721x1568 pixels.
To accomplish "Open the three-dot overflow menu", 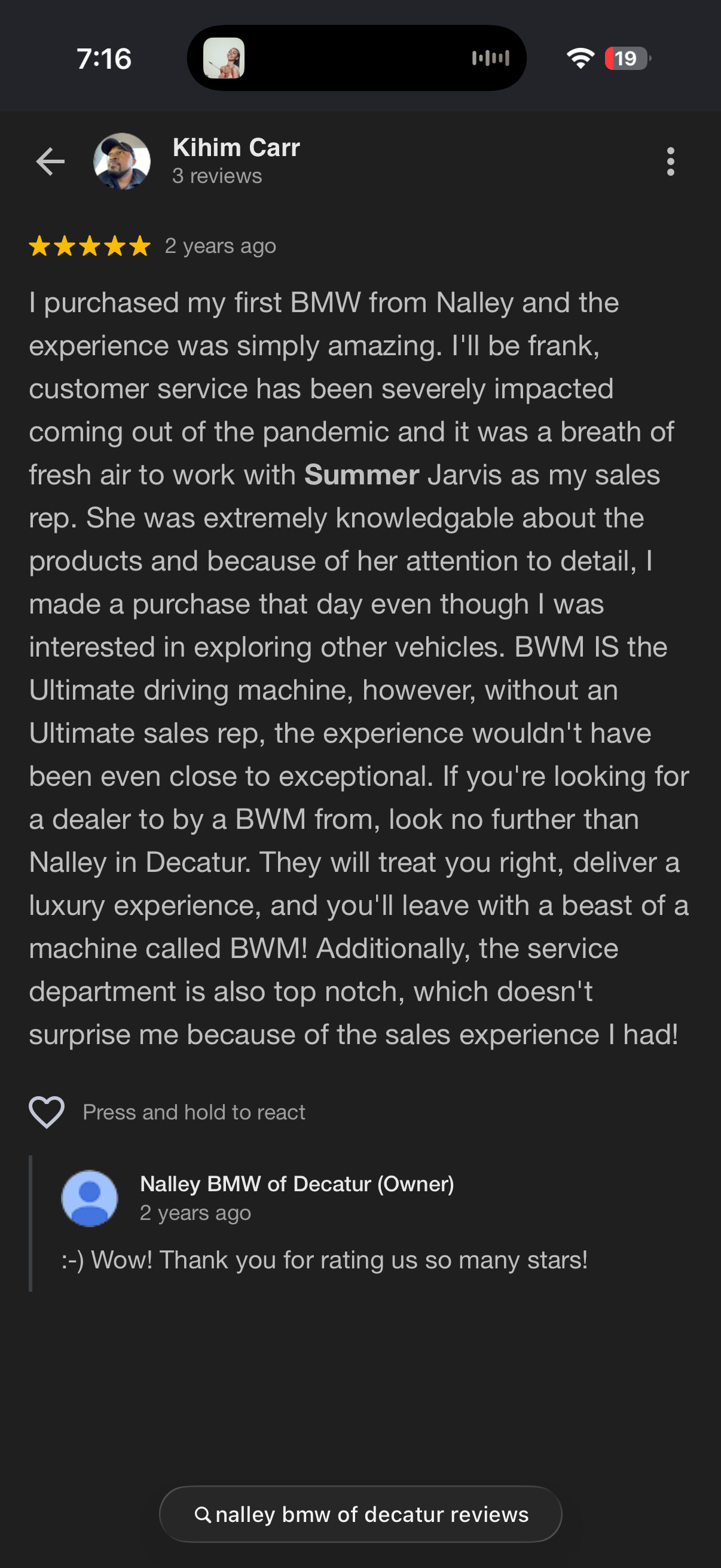I will click(671, 161).
